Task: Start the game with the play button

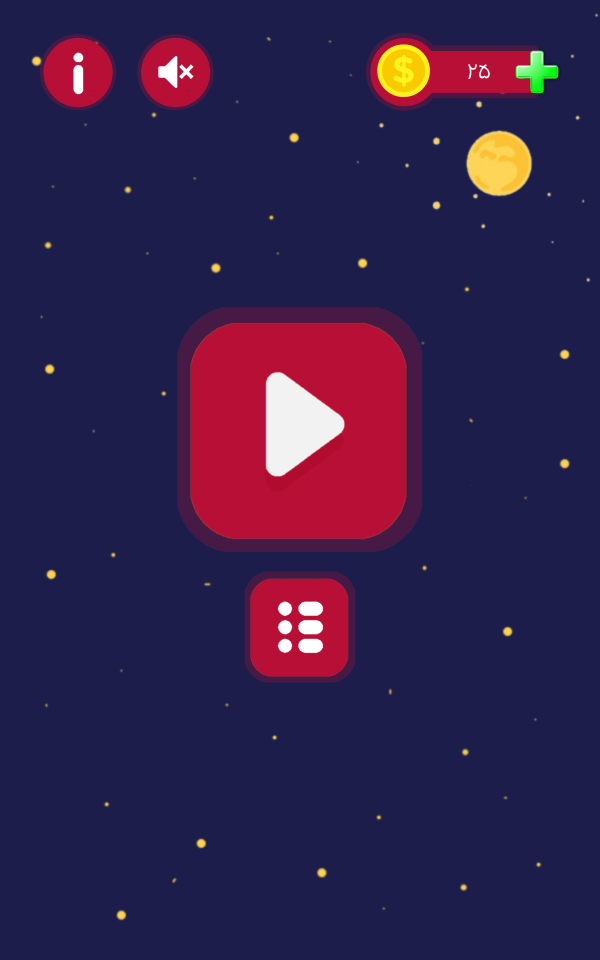Action: coord(299,430)
